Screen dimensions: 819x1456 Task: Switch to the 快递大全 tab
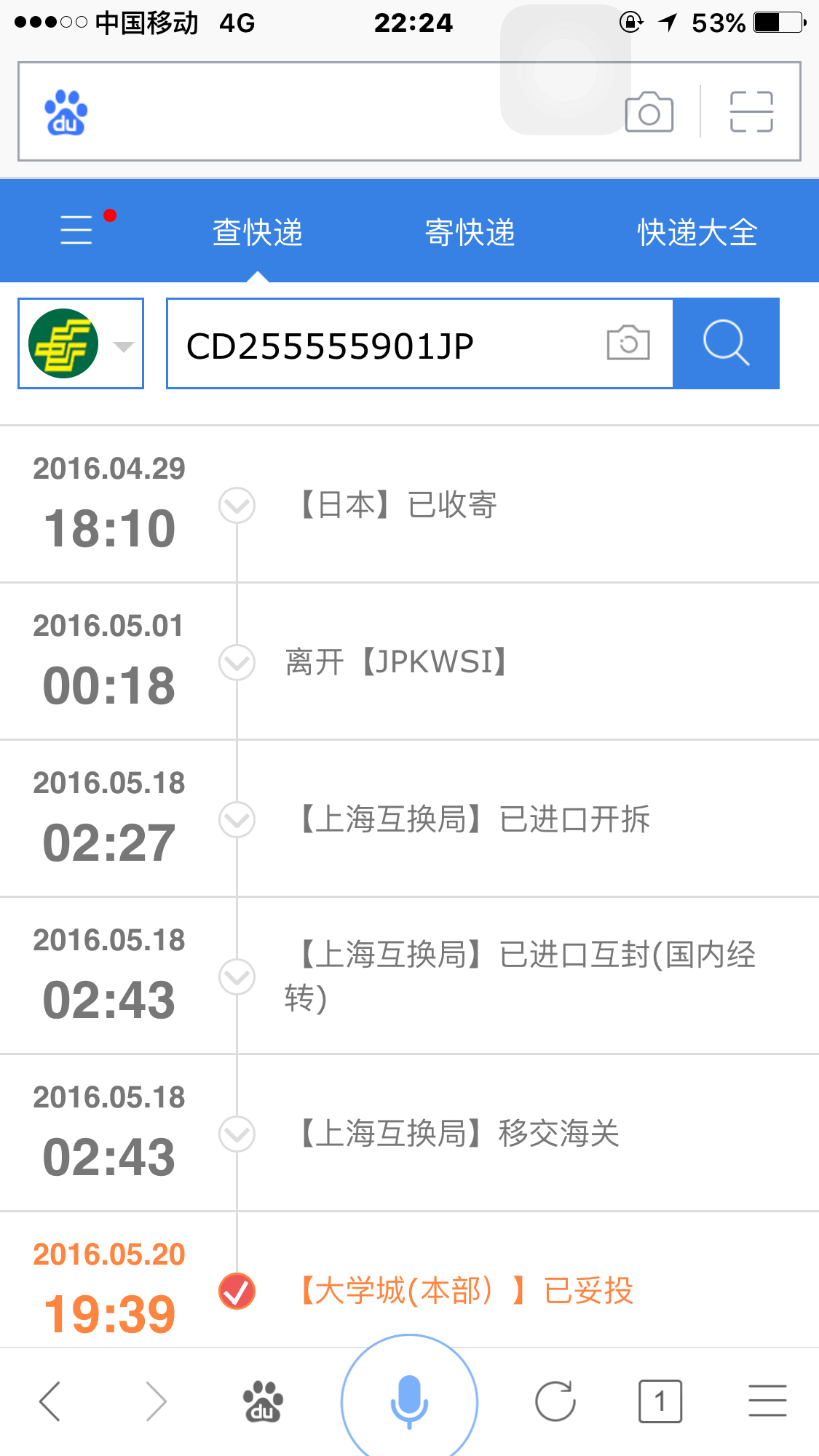click(x=697, y=233)
